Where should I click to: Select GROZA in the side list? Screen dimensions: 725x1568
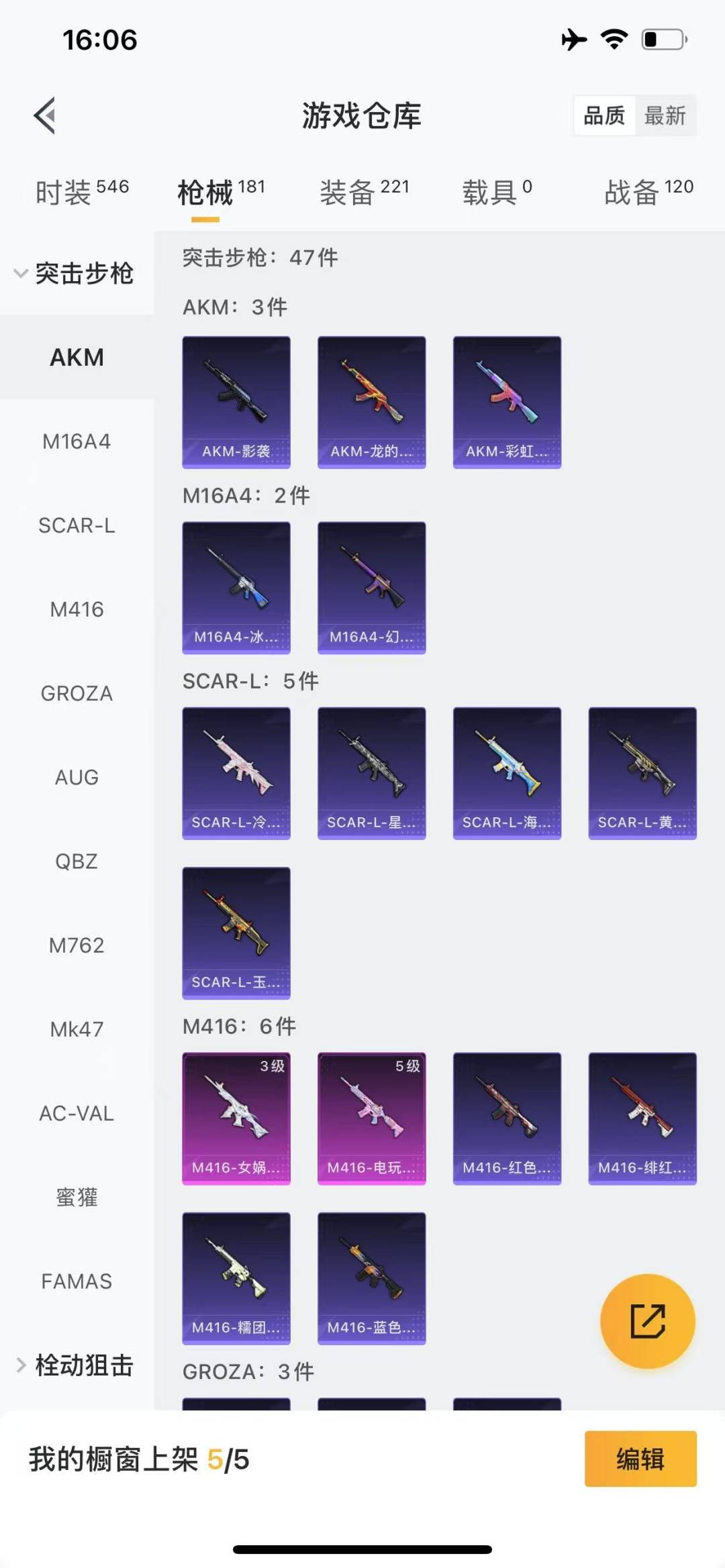pyautogui.click(x=77, y=693)
